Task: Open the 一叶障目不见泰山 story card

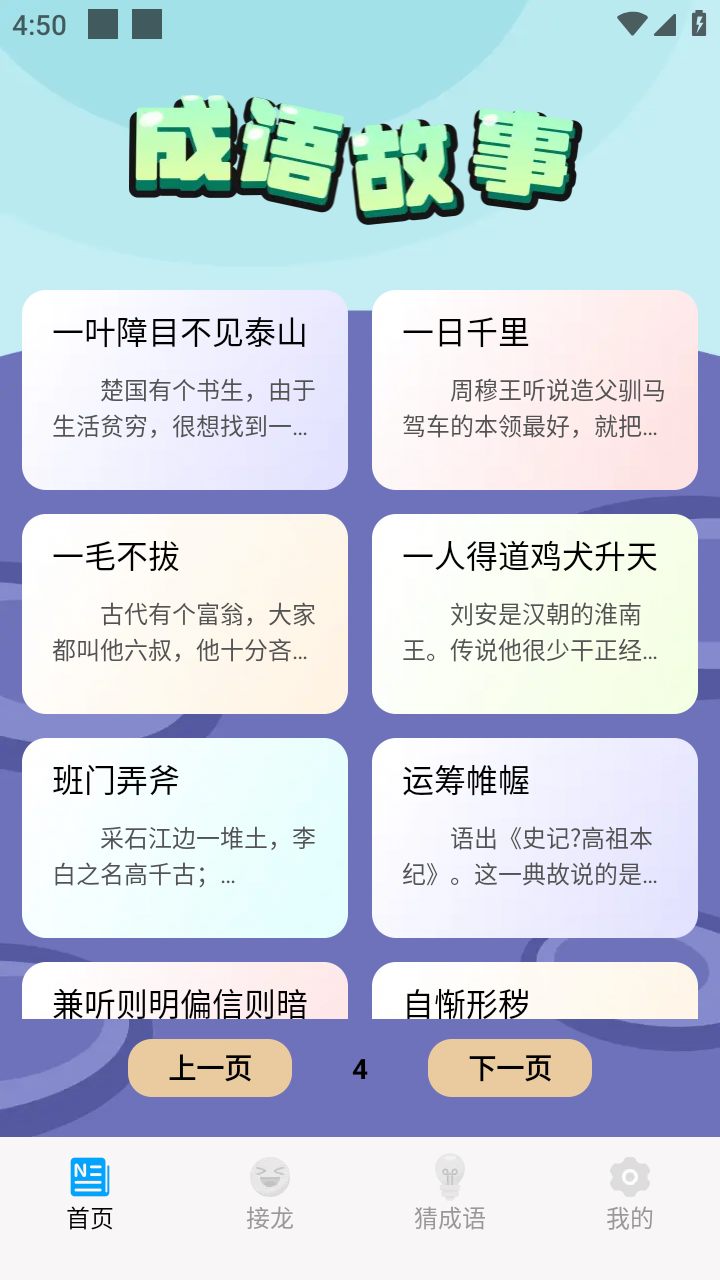Action: [x=185, y=390]
